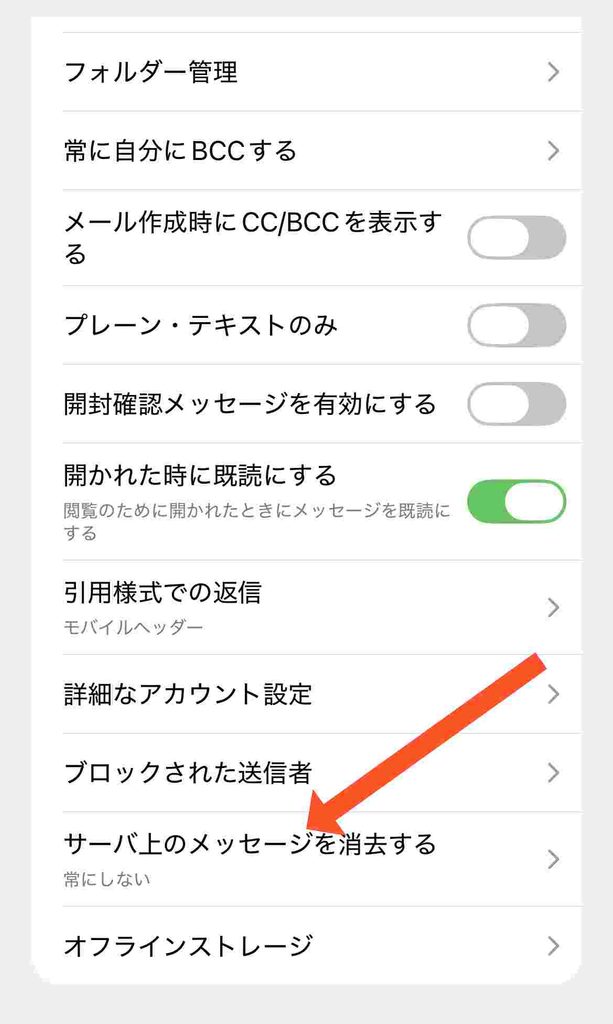613x1024 pixels.
Task: Open サーバ上のメッセージを消去する option
Action: click(321, 859)
